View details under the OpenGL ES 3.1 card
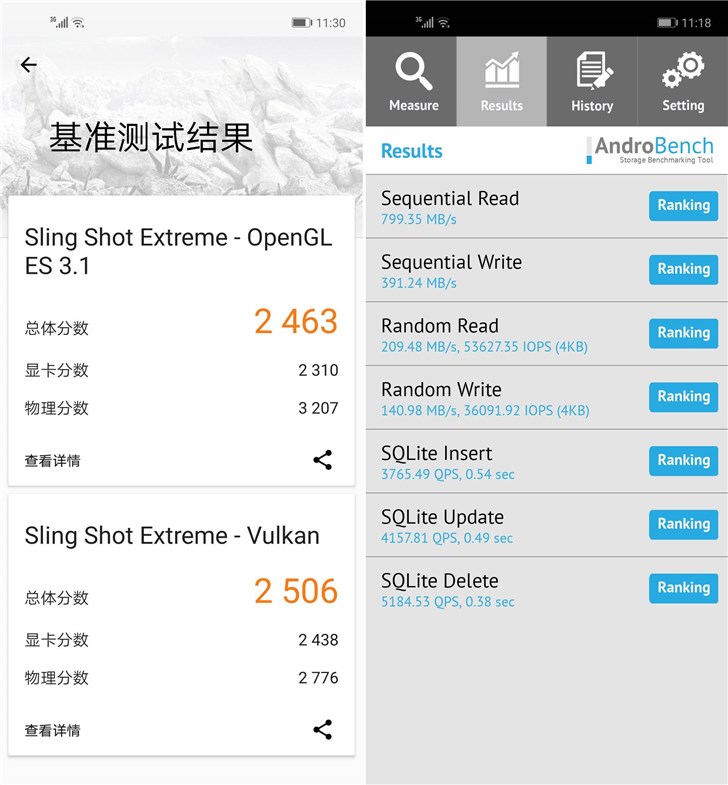 coord(53,461)
